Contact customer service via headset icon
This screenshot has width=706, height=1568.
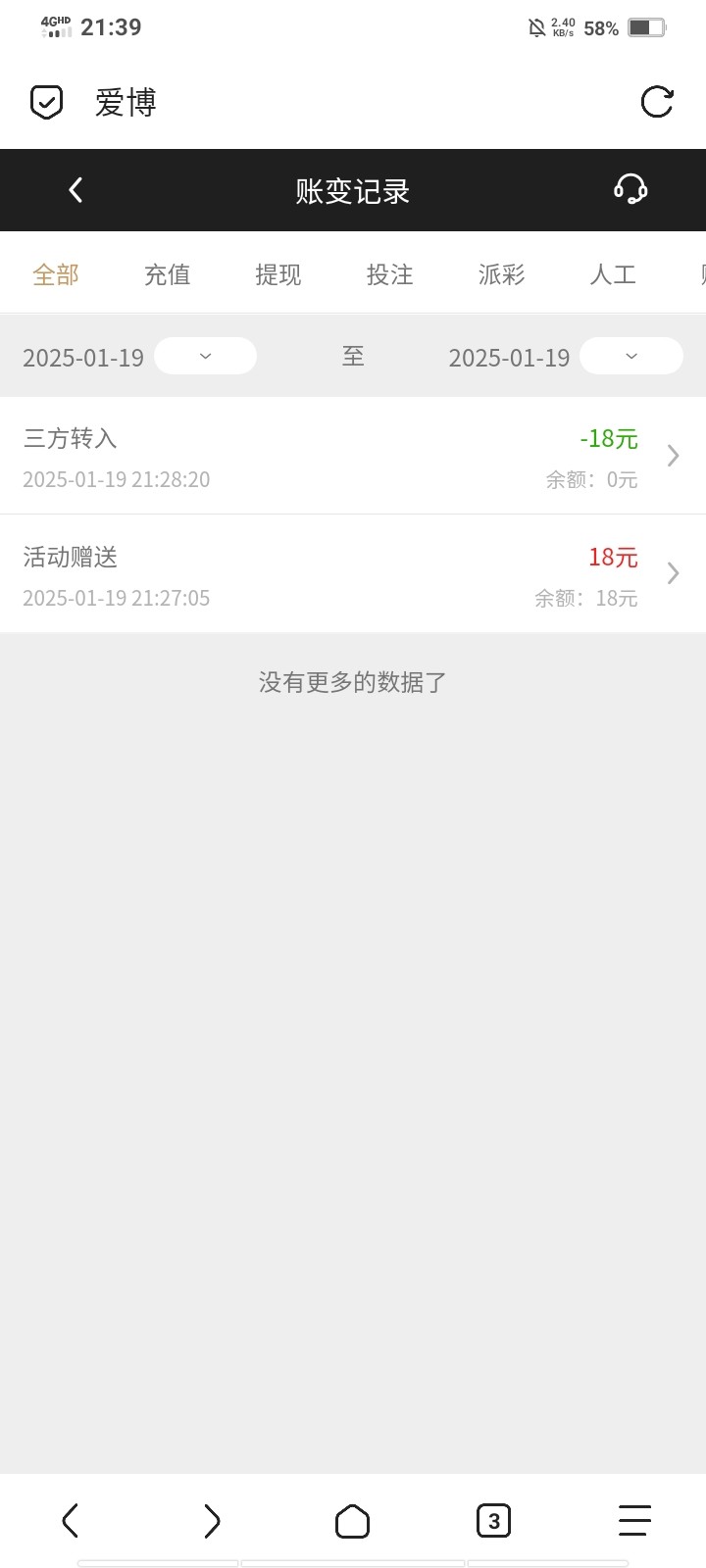630,189
